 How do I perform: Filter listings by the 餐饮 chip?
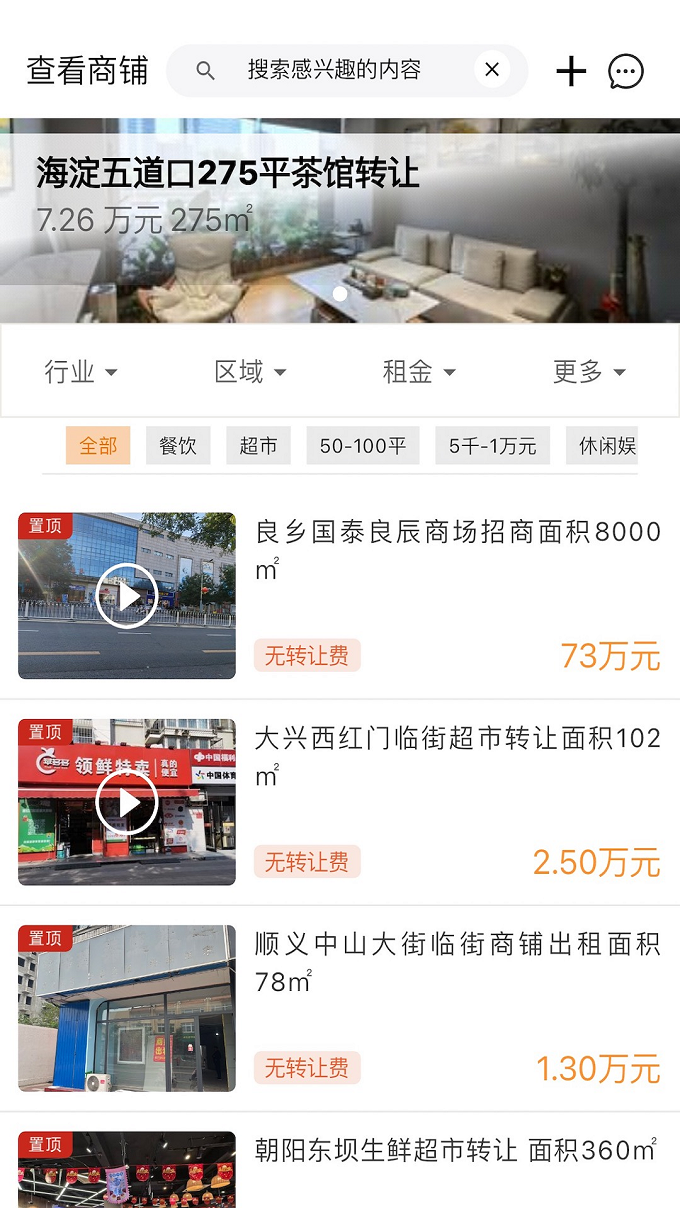tap(178, 446)
